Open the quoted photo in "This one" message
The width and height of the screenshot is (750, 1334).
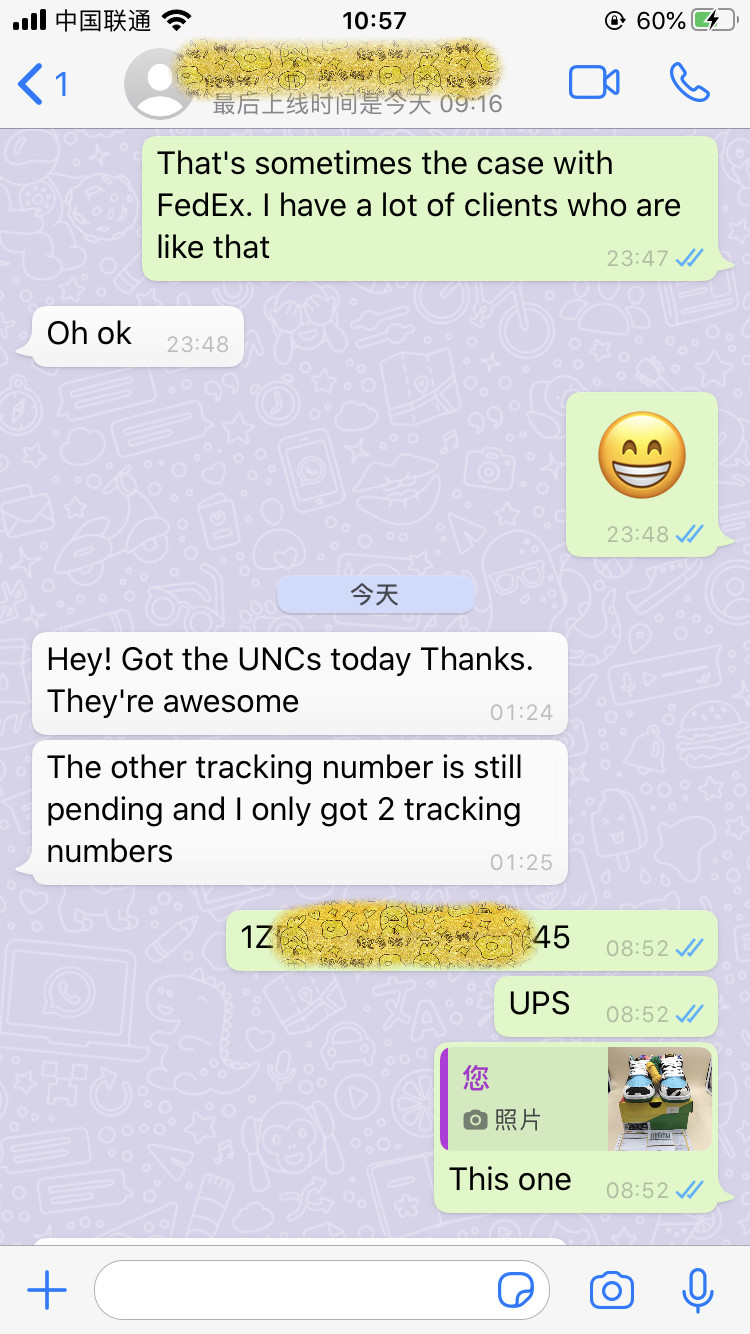point(659,1099)
